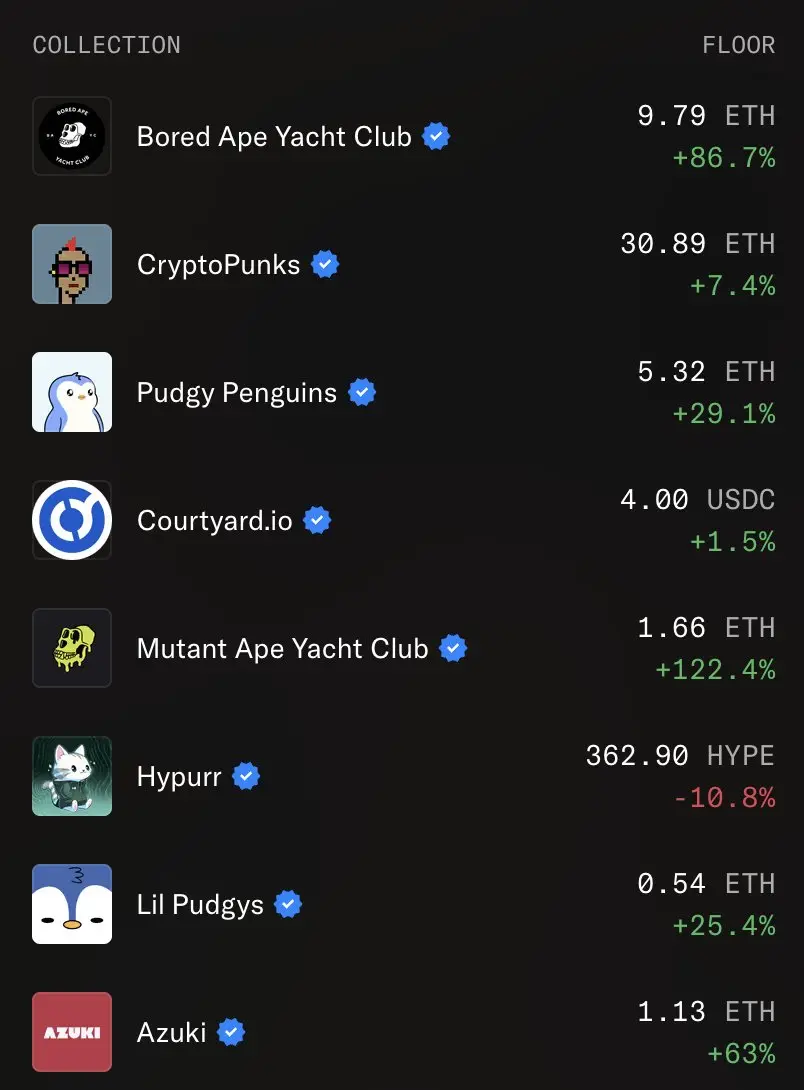Click the verified checkmark beside Hypurr
804x1090 pixels.
tap(244, 776)
